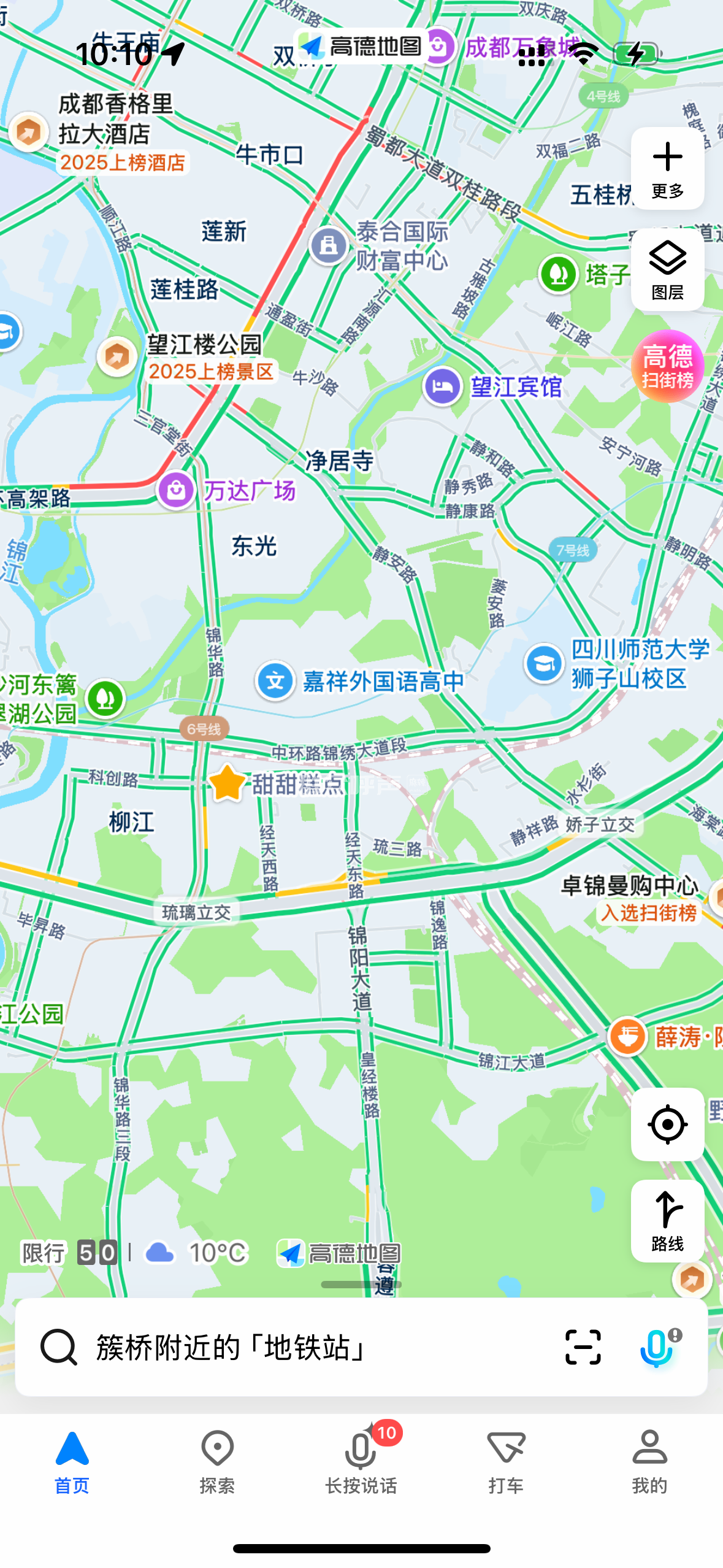Open the 成都香格里拉大酒店 hotel marker

99,133
